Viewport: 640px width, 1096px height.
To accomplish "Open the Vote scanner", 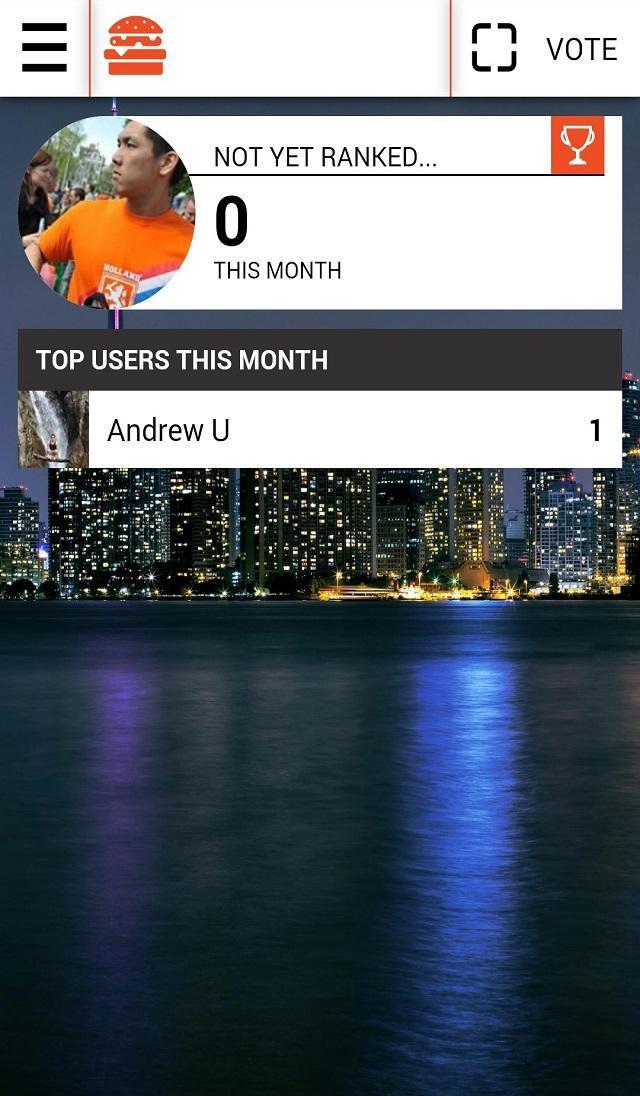I will (545, 48).
